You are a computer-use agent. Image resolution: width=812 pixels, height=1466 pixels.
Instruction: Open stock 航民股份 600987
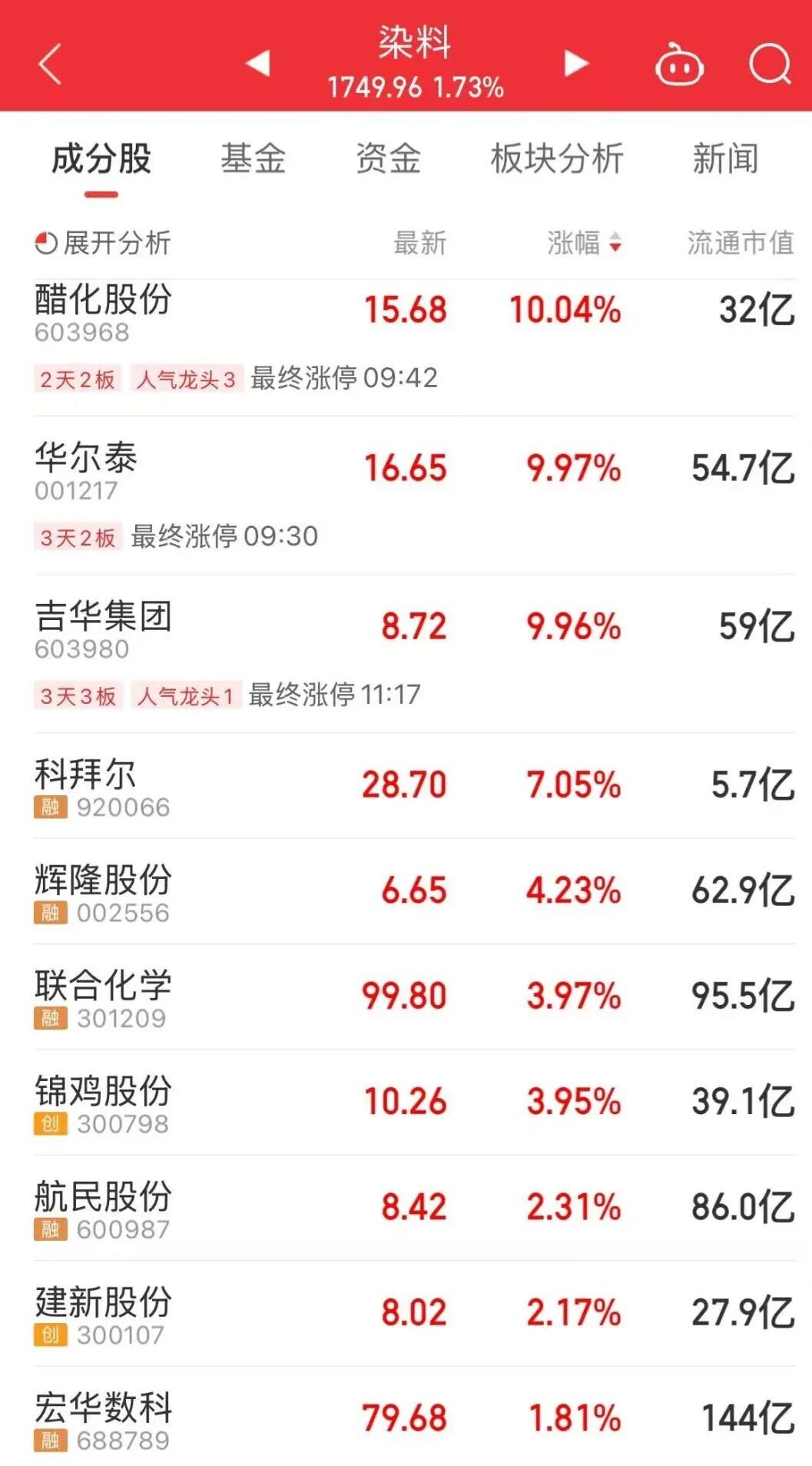[x=104, y=1208]
